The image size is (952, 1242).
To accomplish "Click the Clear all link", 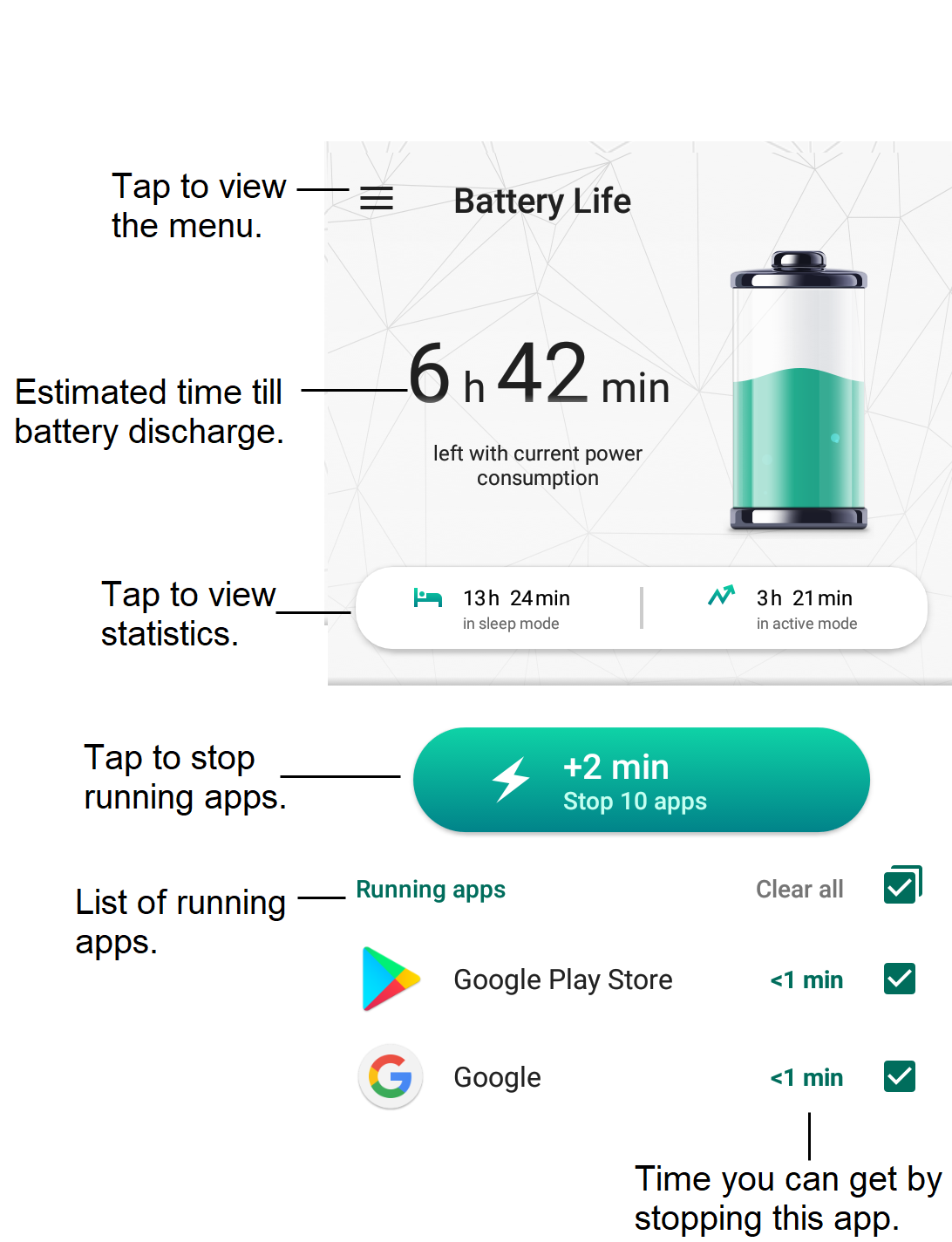I will point(799,889).
